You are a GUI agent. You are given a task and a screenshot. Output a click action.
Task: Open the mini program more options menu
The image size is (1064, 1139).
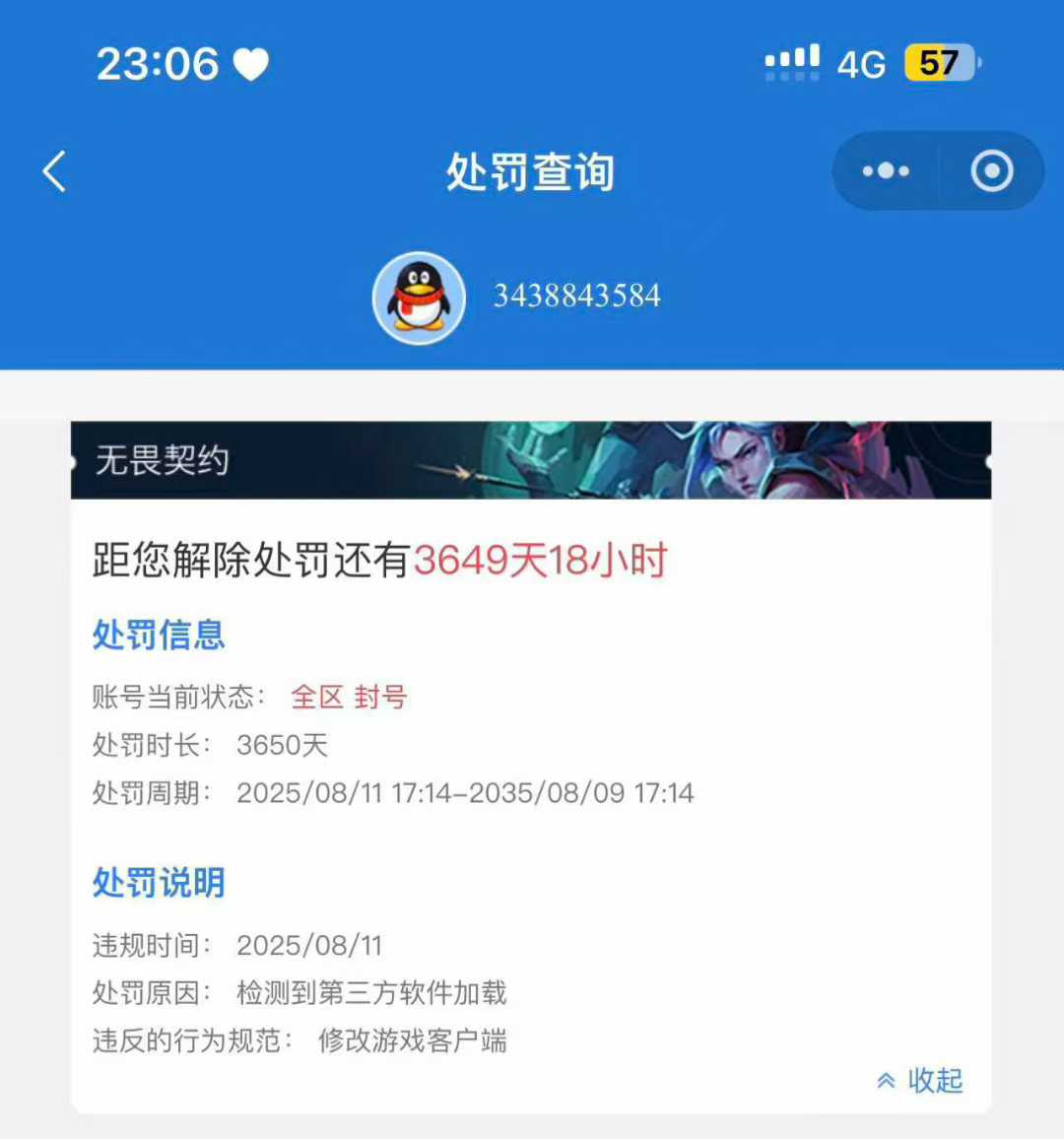pyautogui.click(x=886, y=171)
